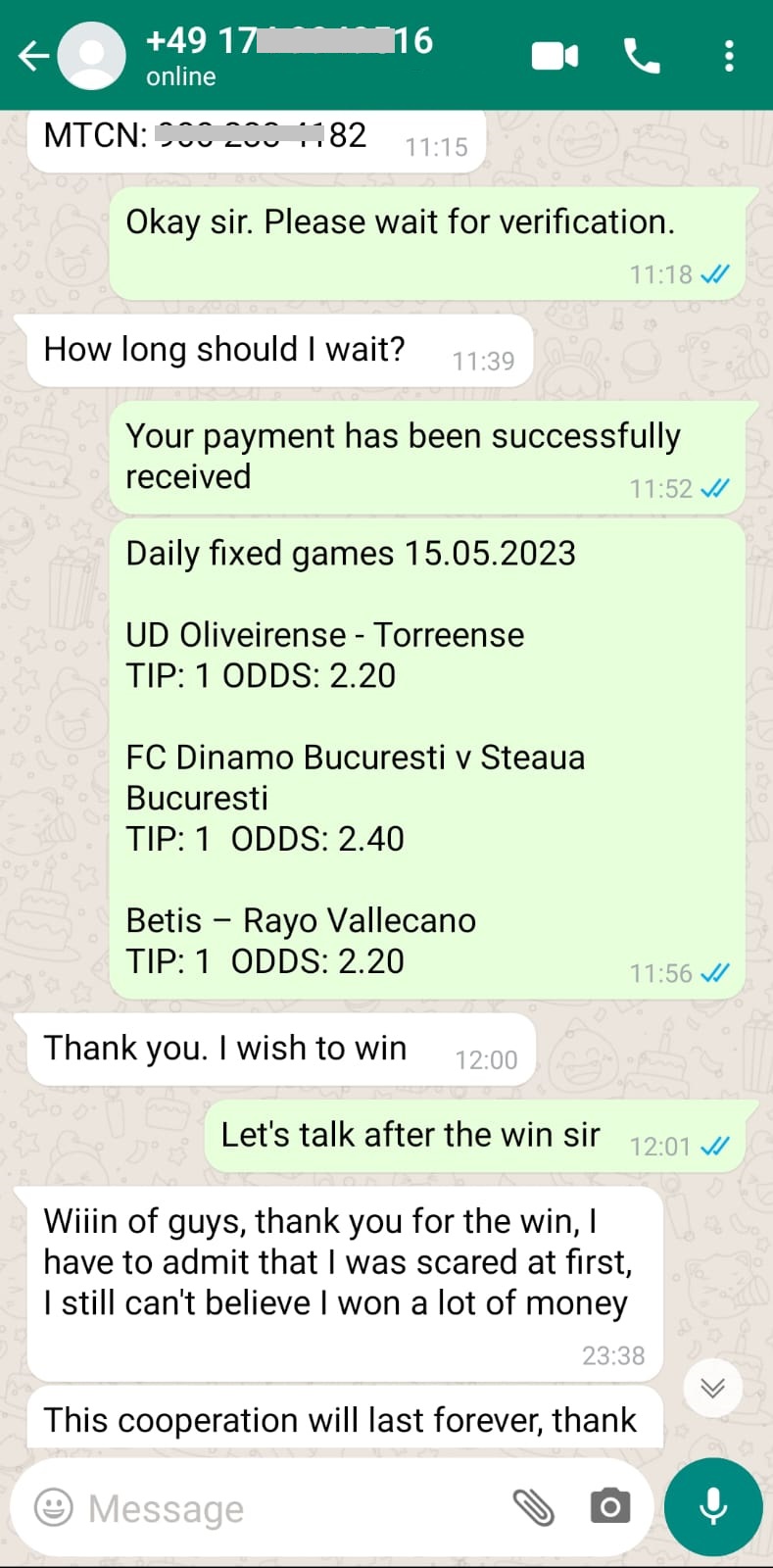The width and height of the screenshot is (773, 1568).
Task: Tap the microphone voice message button
Action: coord(713,1506)
